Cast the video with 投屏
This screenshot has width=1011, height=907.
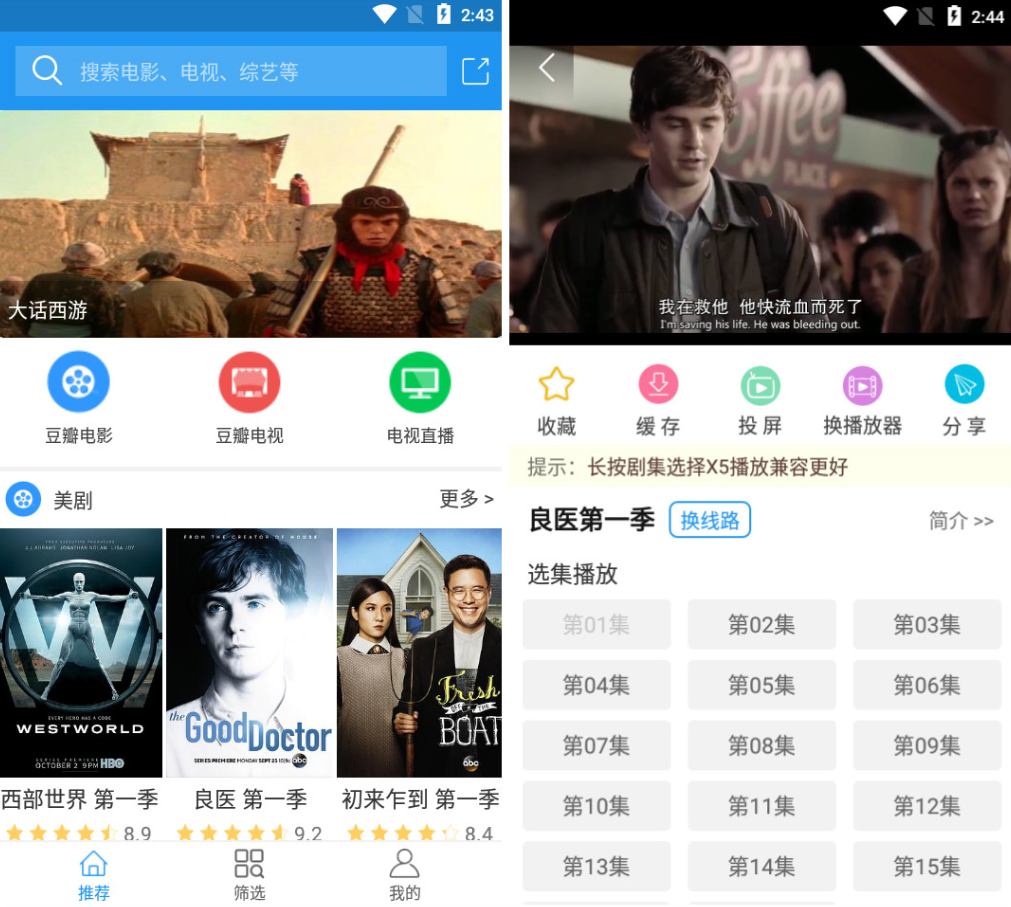[x=760, y=400]
